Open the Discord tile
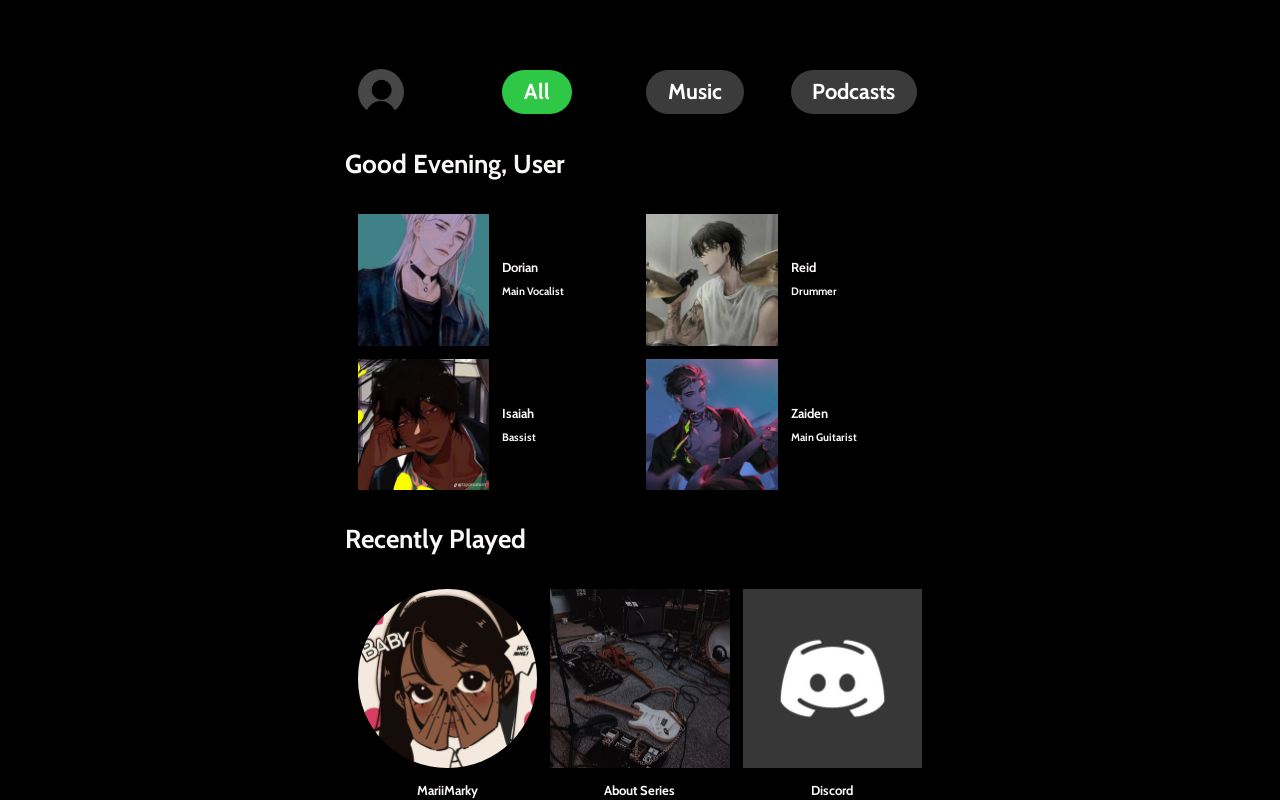 tap(832, 678)
